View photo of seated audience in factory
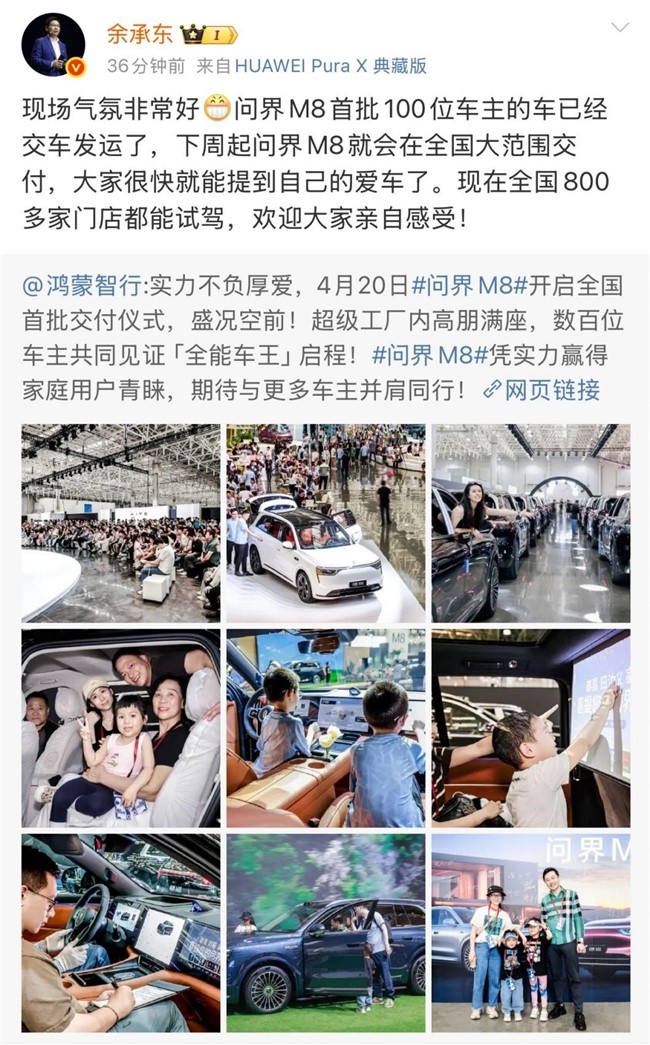 pos(121,523)
